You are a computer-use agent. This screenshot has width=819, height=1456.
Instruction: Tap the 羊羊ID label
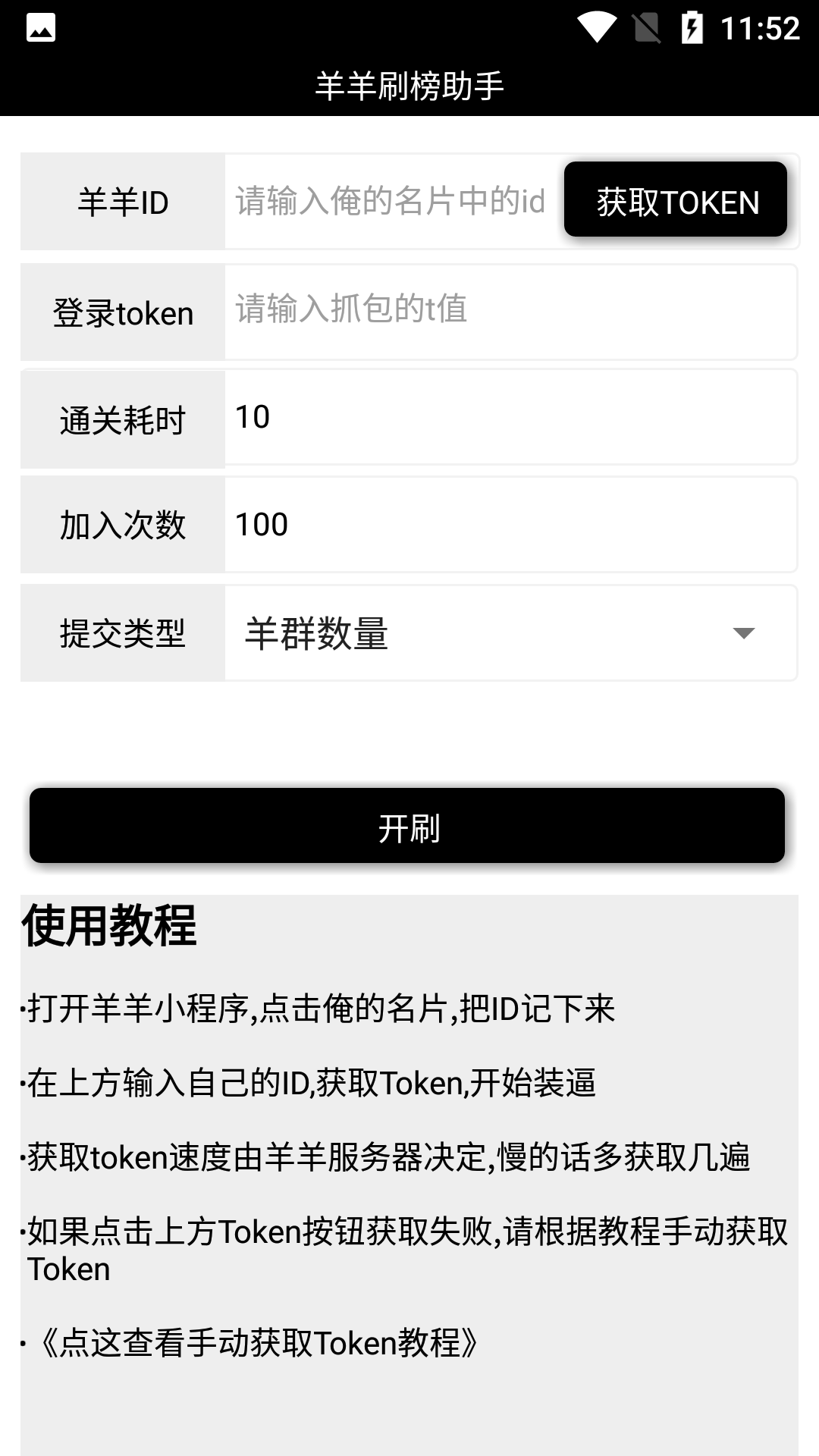coord(121,201)
